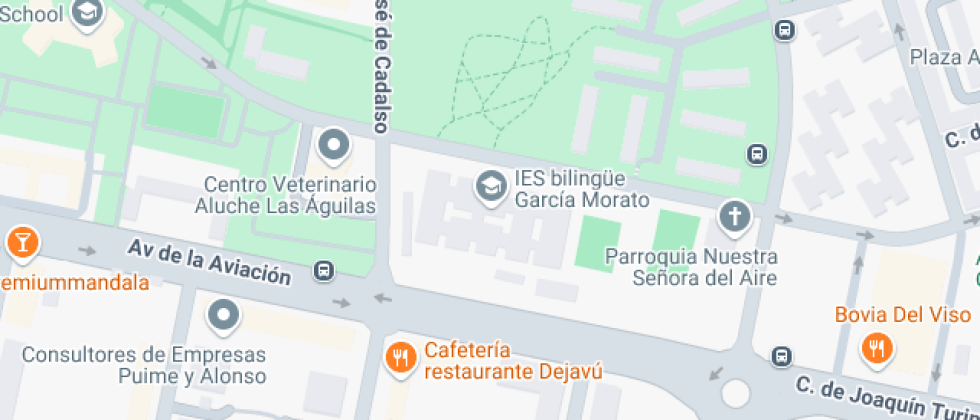
Task: Select the bus stop on Av de la Aviación
Action: click(324, 271)
